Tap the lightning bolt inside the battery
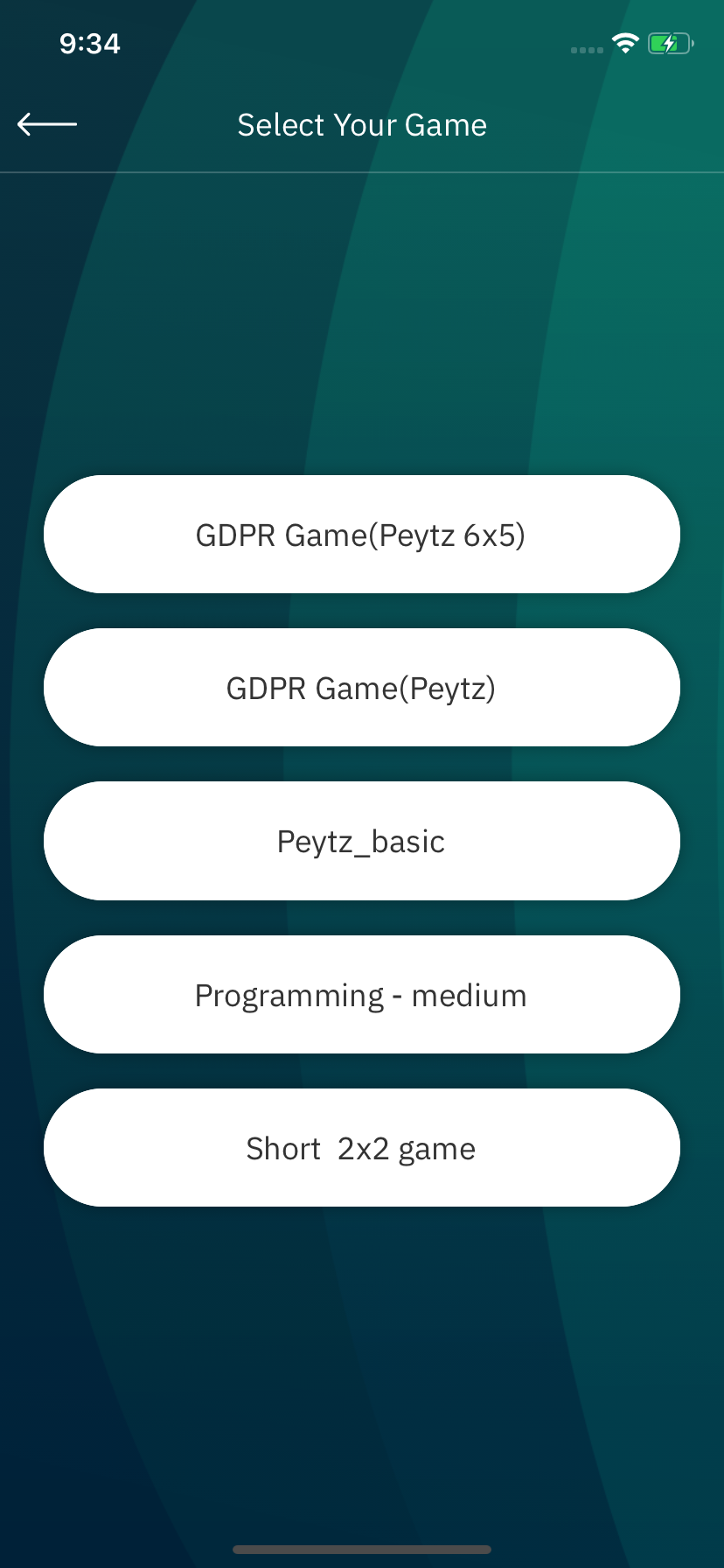 pyautogui.click(x=669, y=44)
